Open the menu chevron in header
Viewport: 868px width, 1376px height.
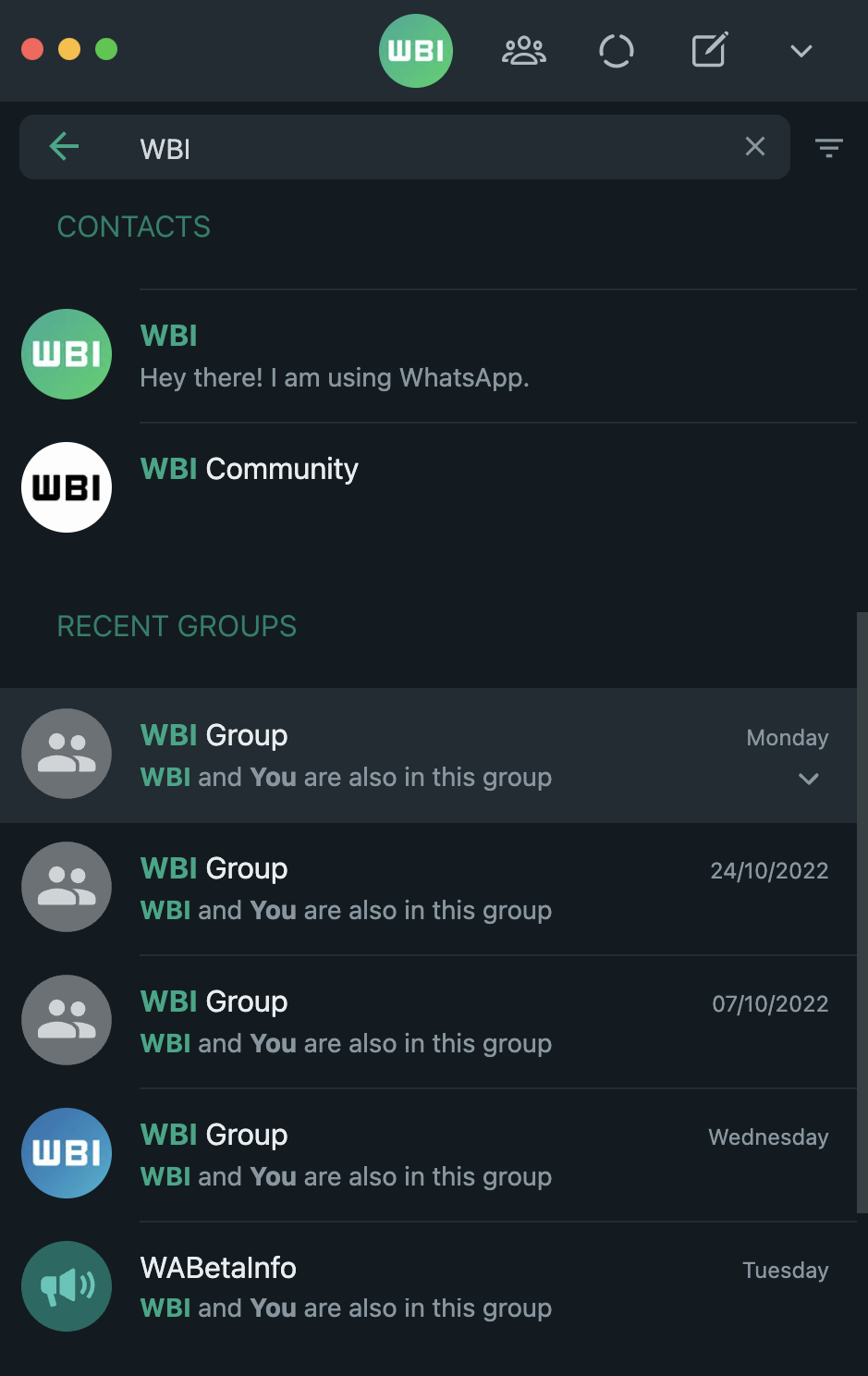pyautogui.click(x=801, y=51)
